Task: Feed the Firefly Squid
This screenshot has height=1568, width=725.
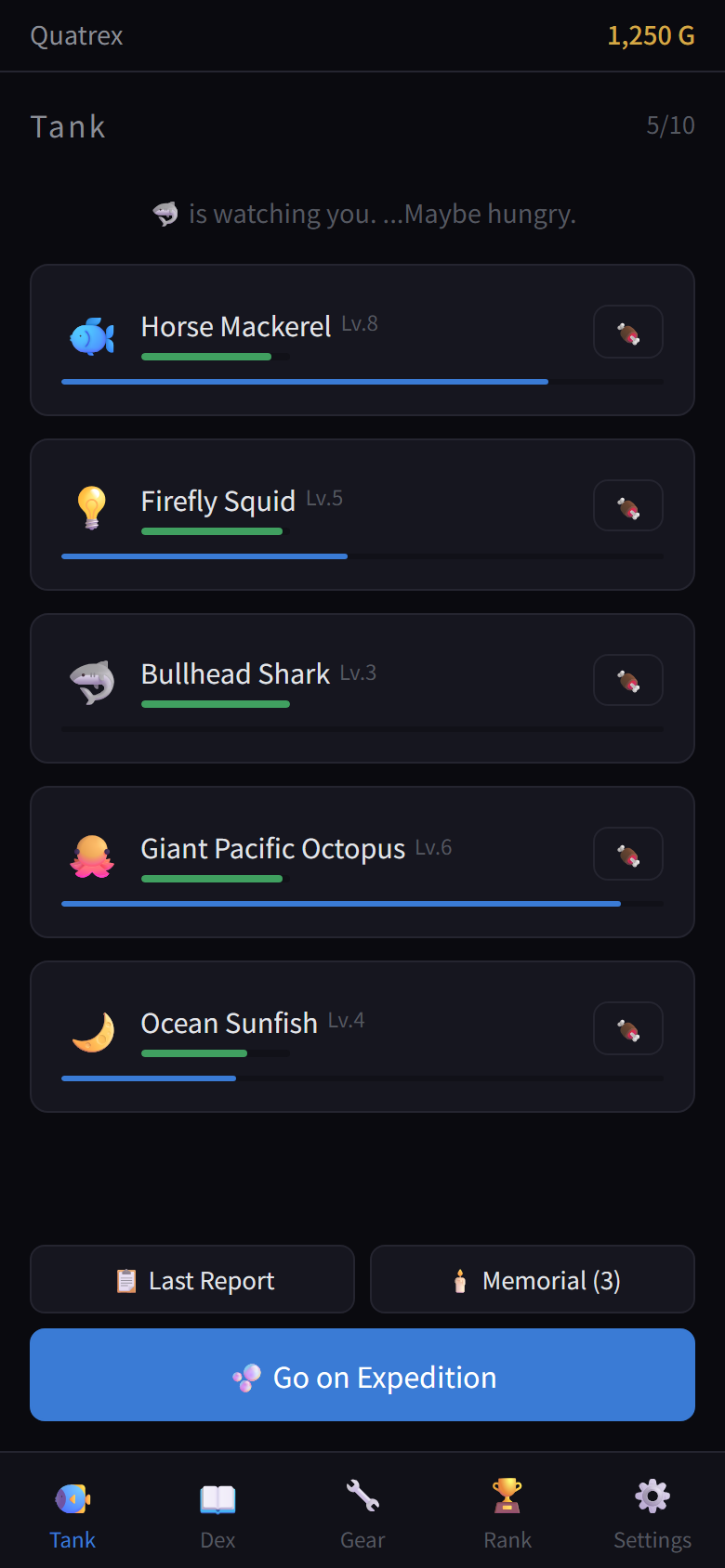Action: [627, 505]
